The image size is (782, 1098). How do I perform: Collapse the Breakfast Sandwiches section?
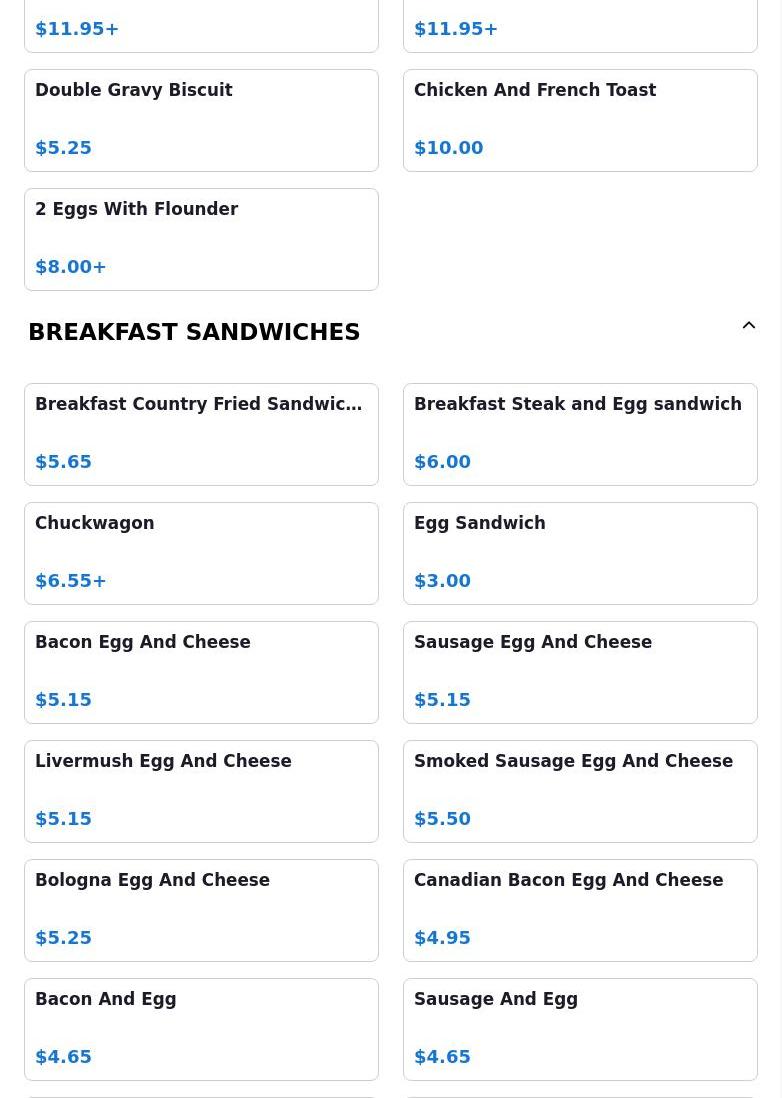748,326
